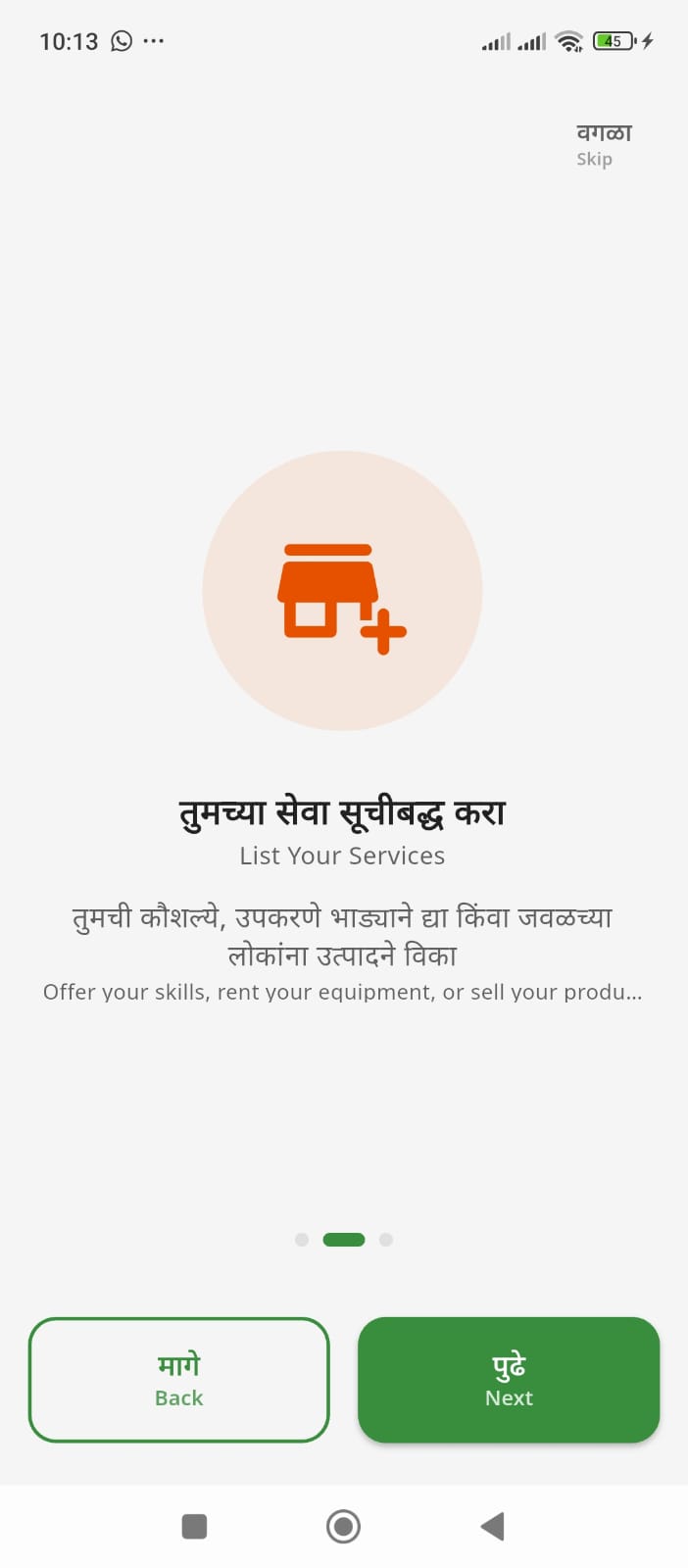Image resolution: width=688 pixels, height=1568 pixels.
Task: Tap the system home button
Action: [343, 1526]
